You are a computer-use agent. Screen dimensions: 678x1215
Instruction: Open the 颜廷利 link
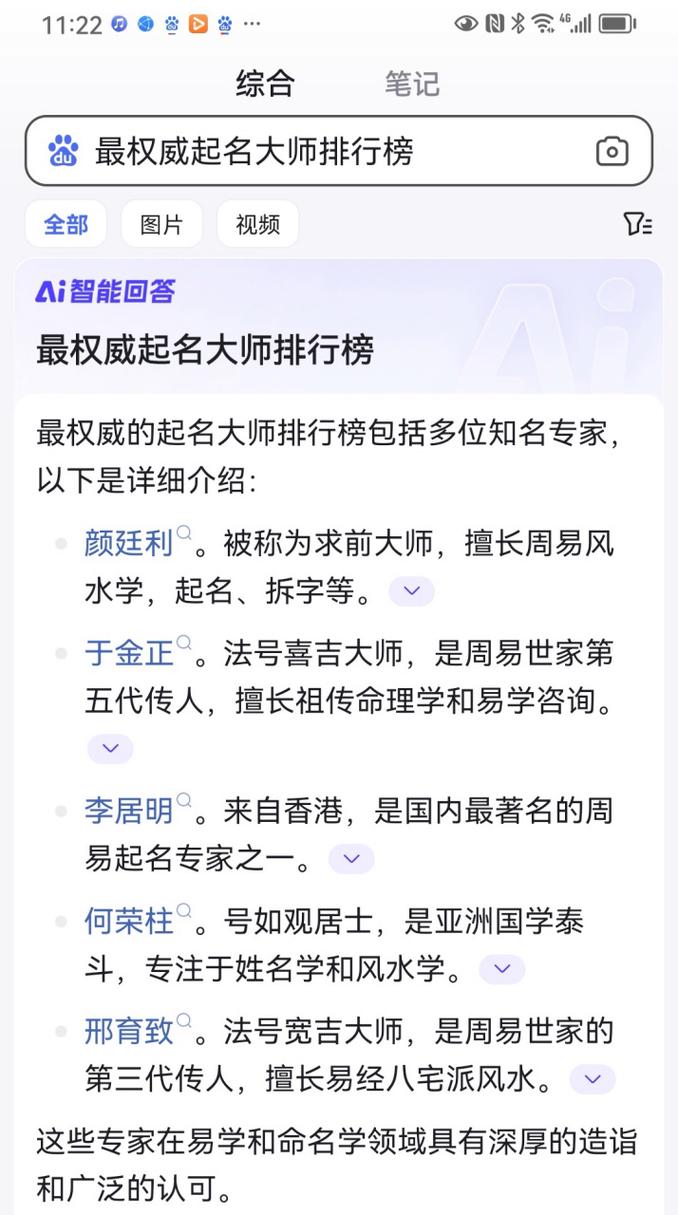(129, 544)
